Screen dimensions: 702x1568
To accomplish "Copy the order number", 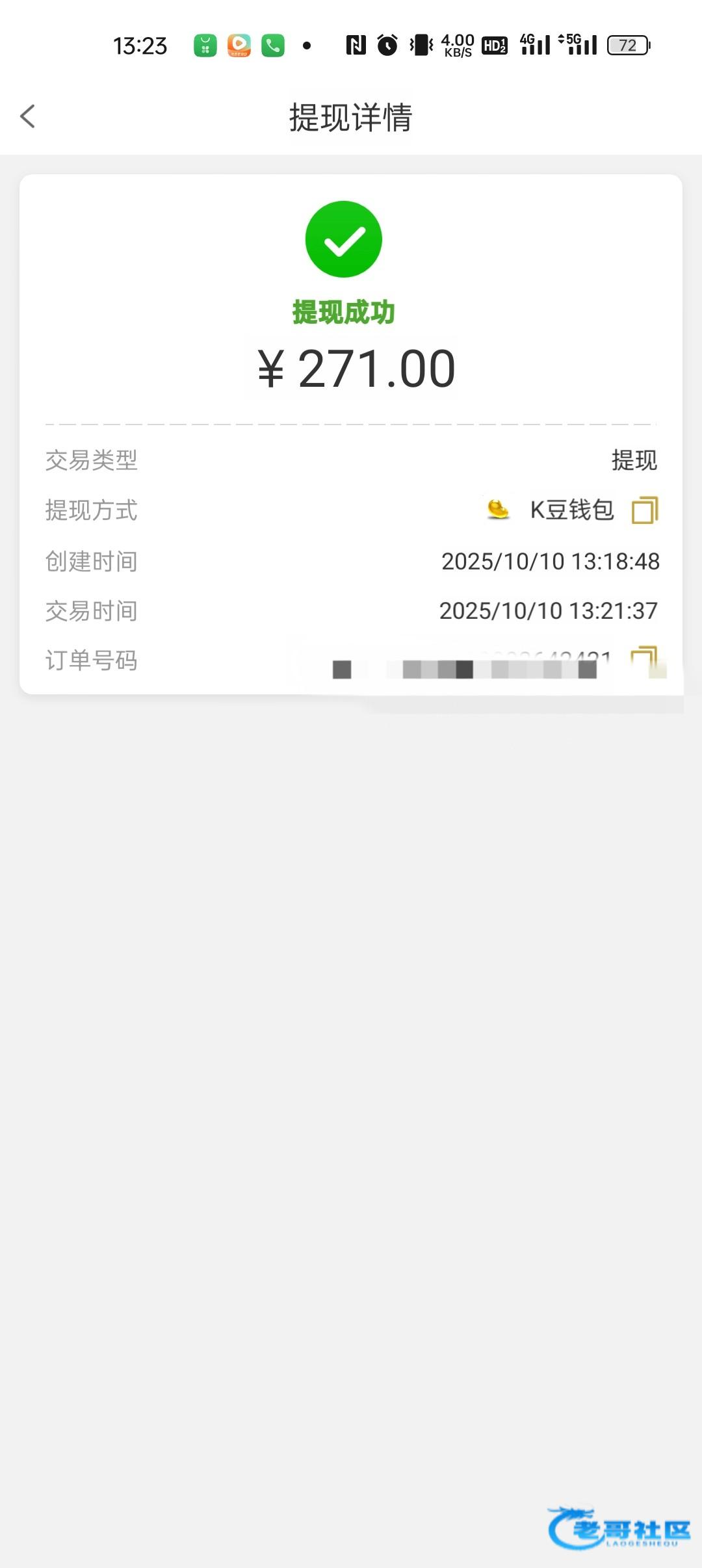I will point(645,659).
